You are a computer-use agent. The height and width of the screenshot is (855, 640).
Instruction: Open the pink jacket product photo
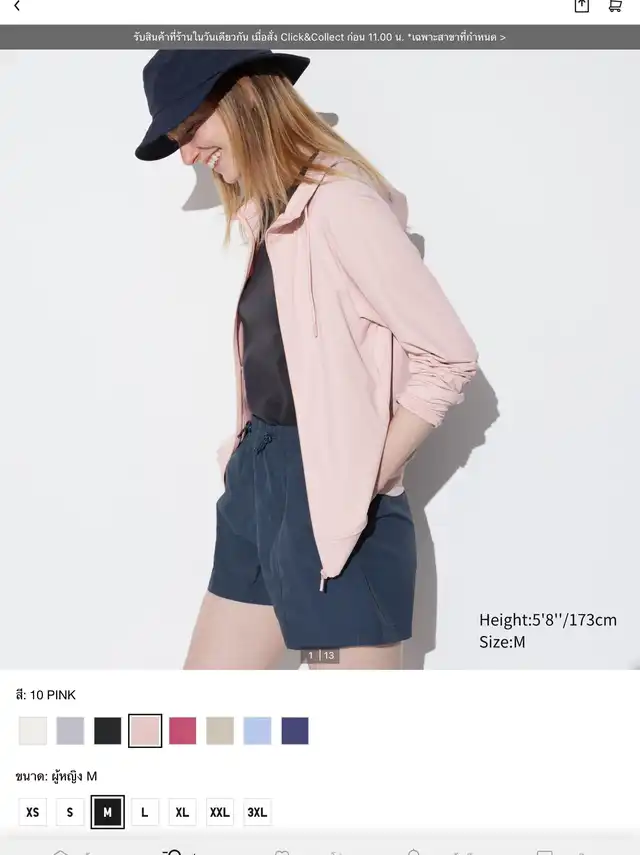(320, 360)
